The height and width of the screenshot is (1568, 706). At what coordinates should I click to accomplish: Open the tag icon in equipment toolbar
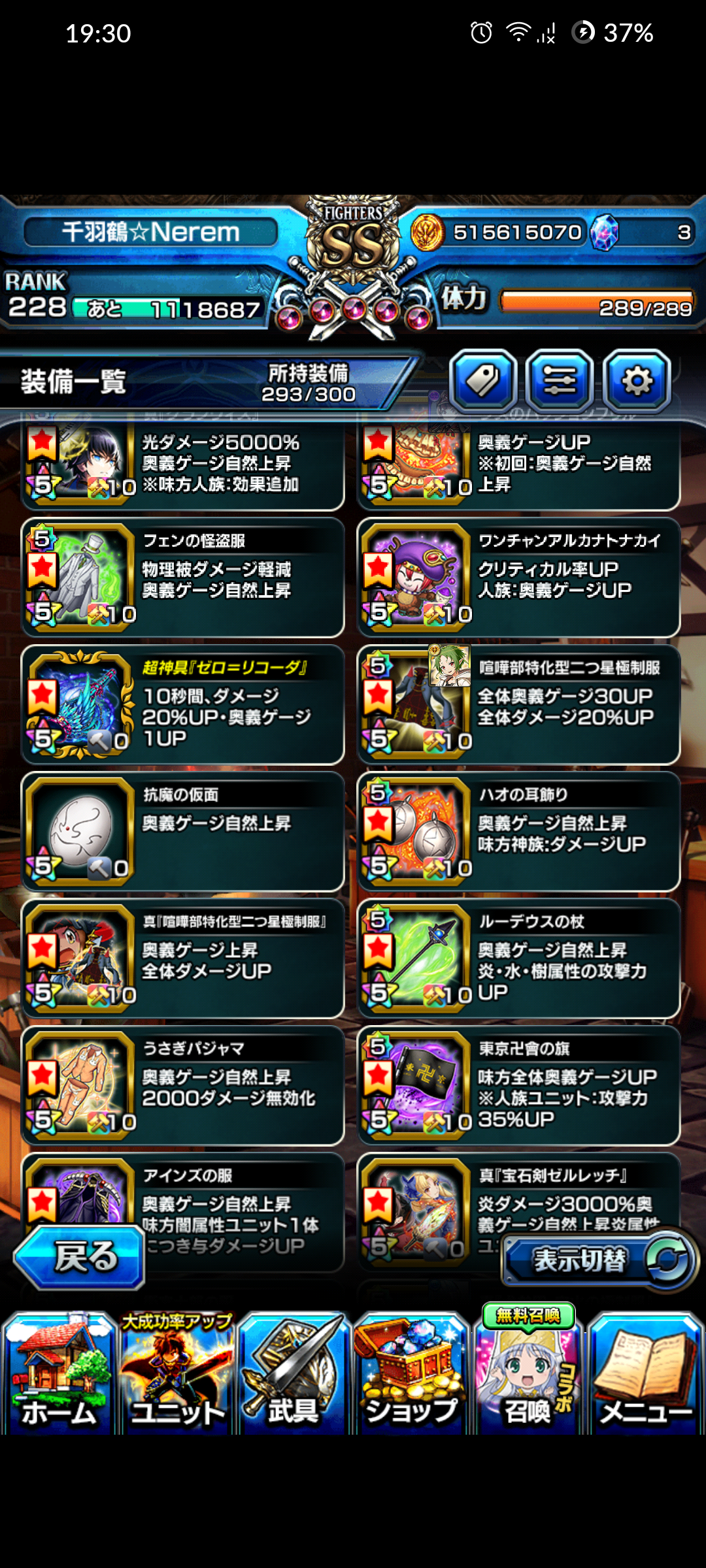pos(483,381)
